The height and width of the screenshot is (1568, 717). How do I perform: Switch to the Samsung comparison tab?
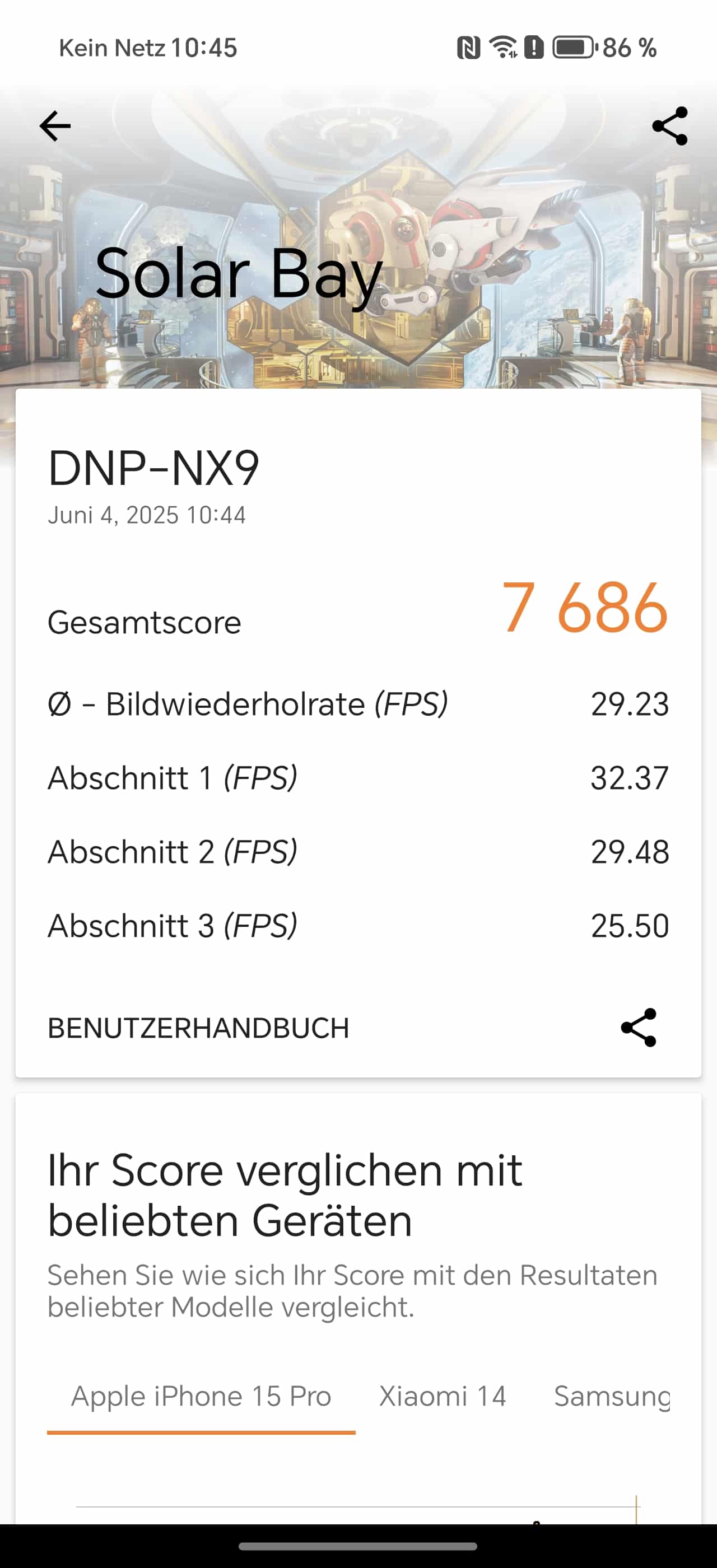611,1396
